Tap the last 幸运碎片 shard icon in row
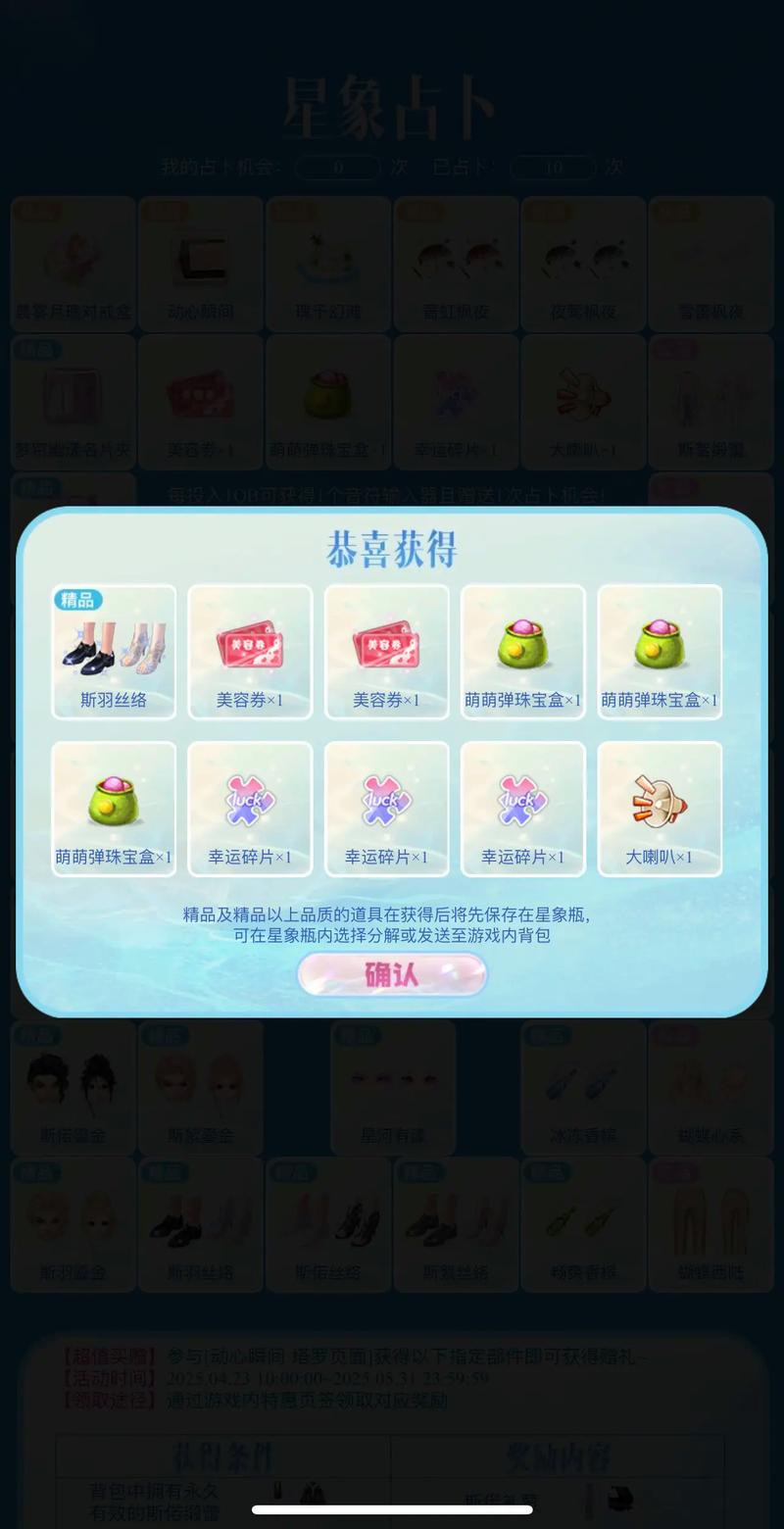This screenshot has height=1529, width=784. point(523,807)
